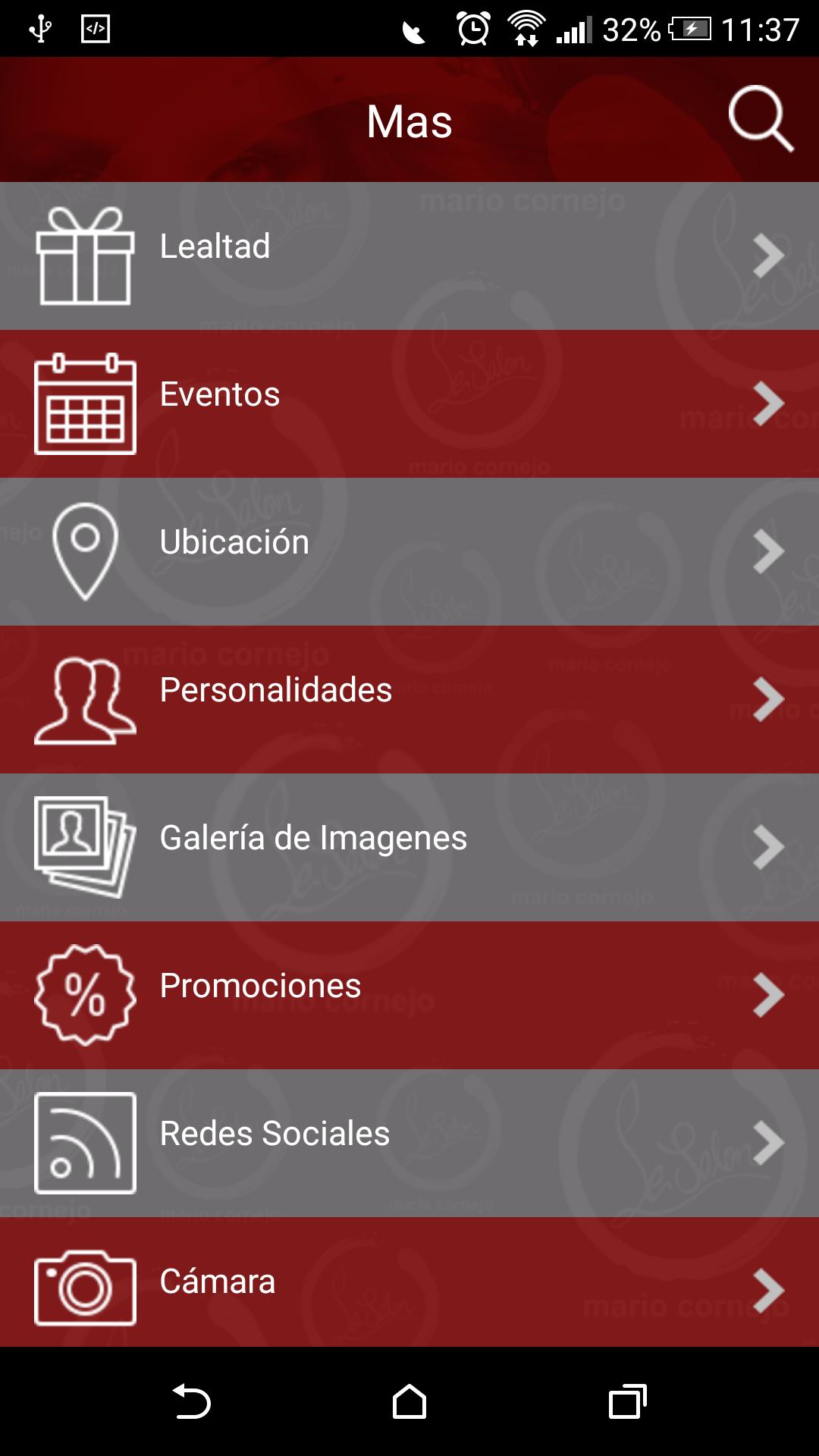The height and width of the screenshot is (1456, 819).
Task: Go to the phone home screen
Action: click(x=409, y=1401)
